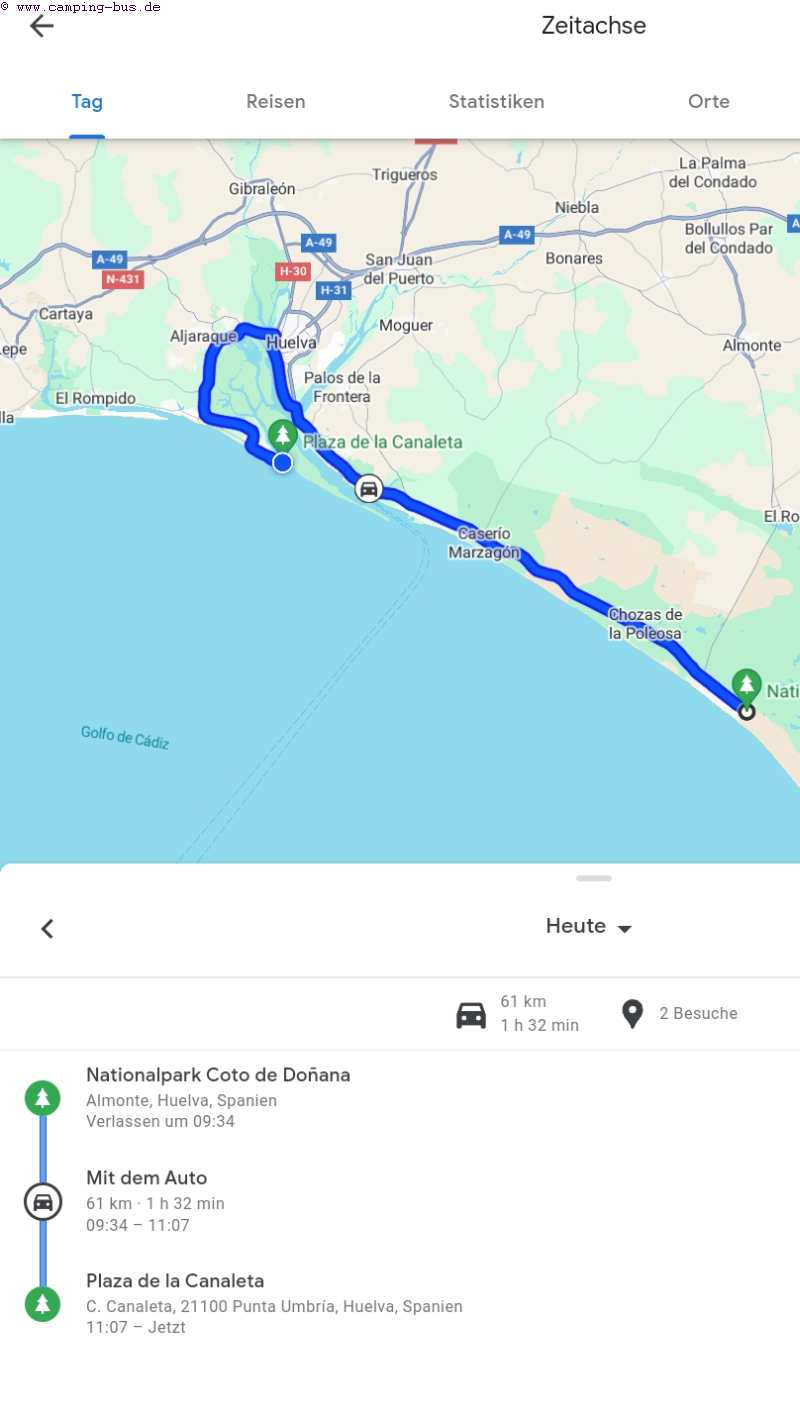Image resolution: width=800 pixels, height=1422 pixels.
Task: Tap the car marker on the route
Action: click(x=369, y=489)
